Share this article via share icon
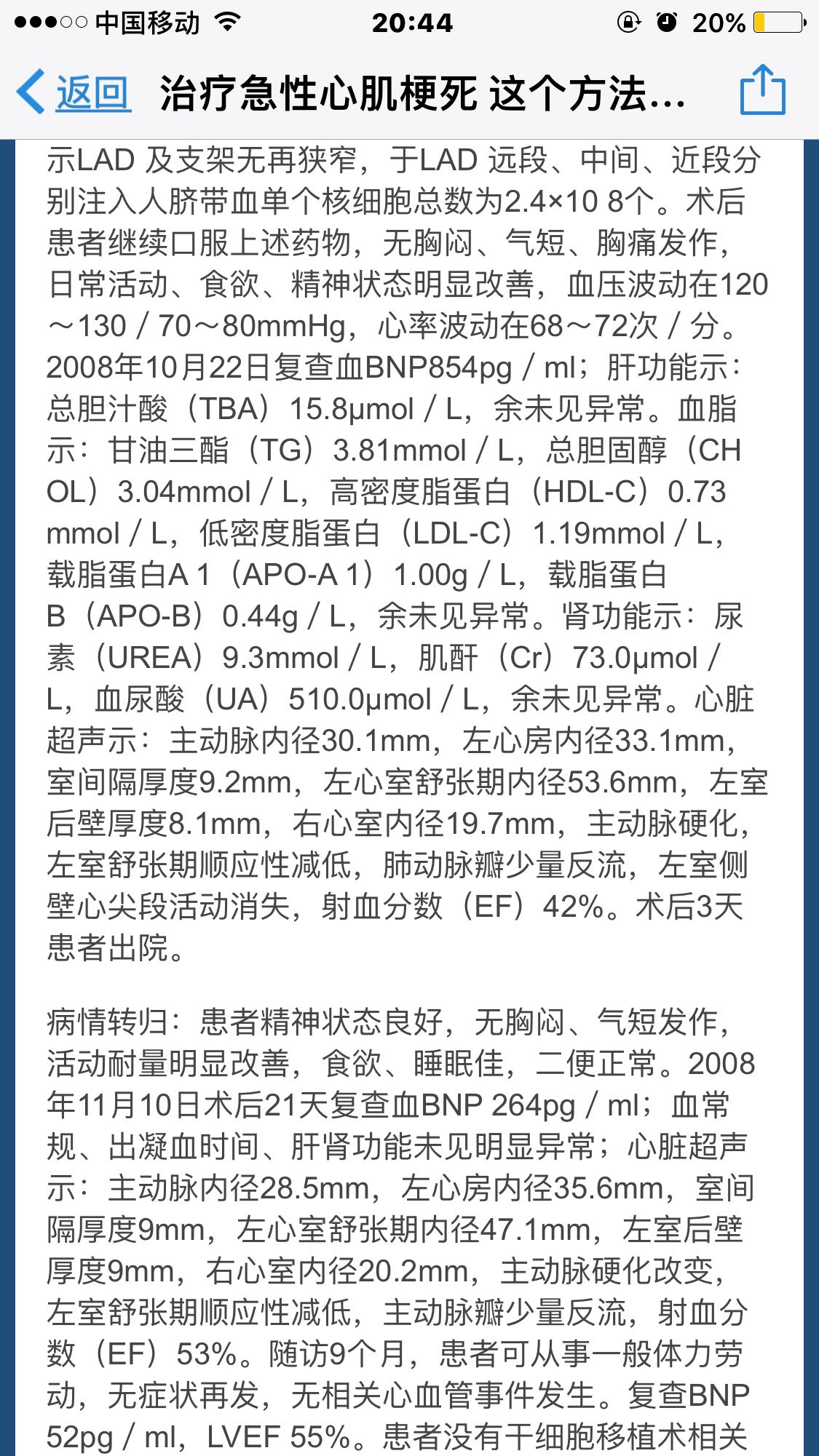The width and height of the screenshot is (819, 1456). point(762,91)
